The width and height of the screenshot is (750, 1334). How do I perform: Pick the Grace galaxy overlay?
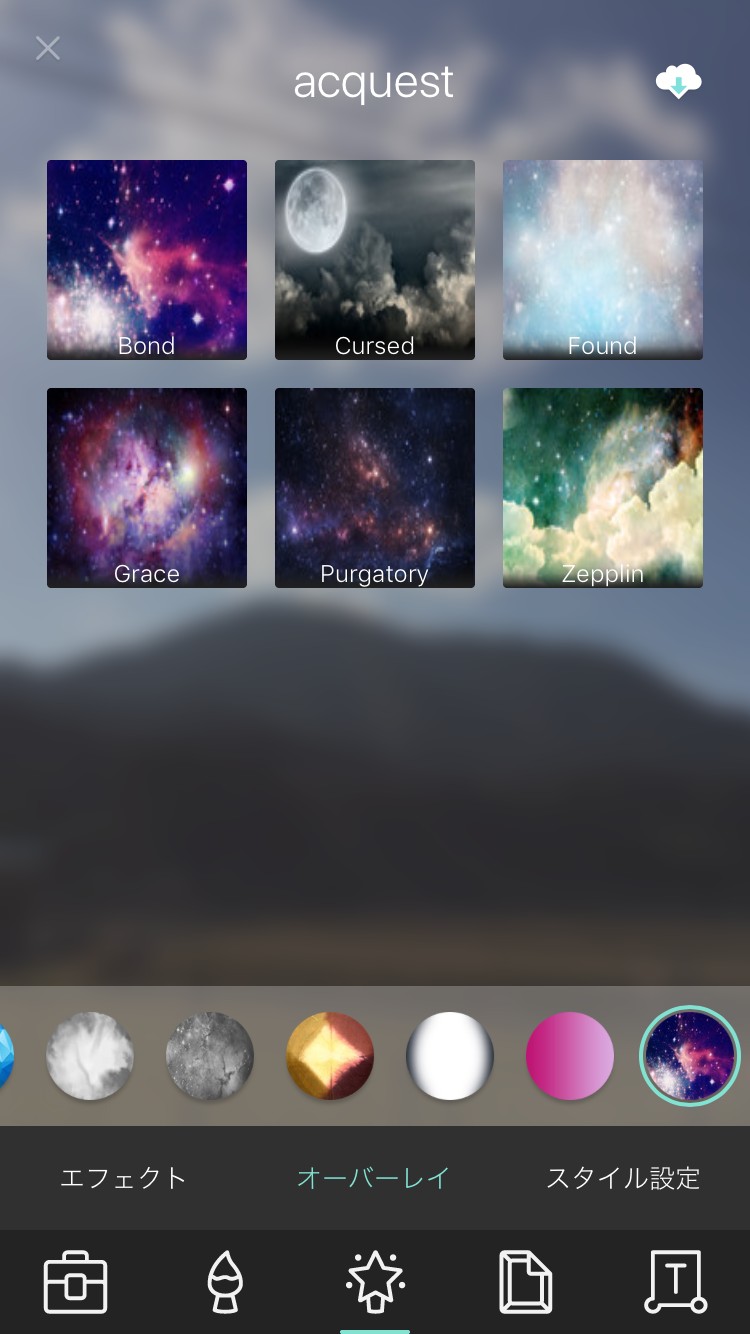[x=147, y=488]
